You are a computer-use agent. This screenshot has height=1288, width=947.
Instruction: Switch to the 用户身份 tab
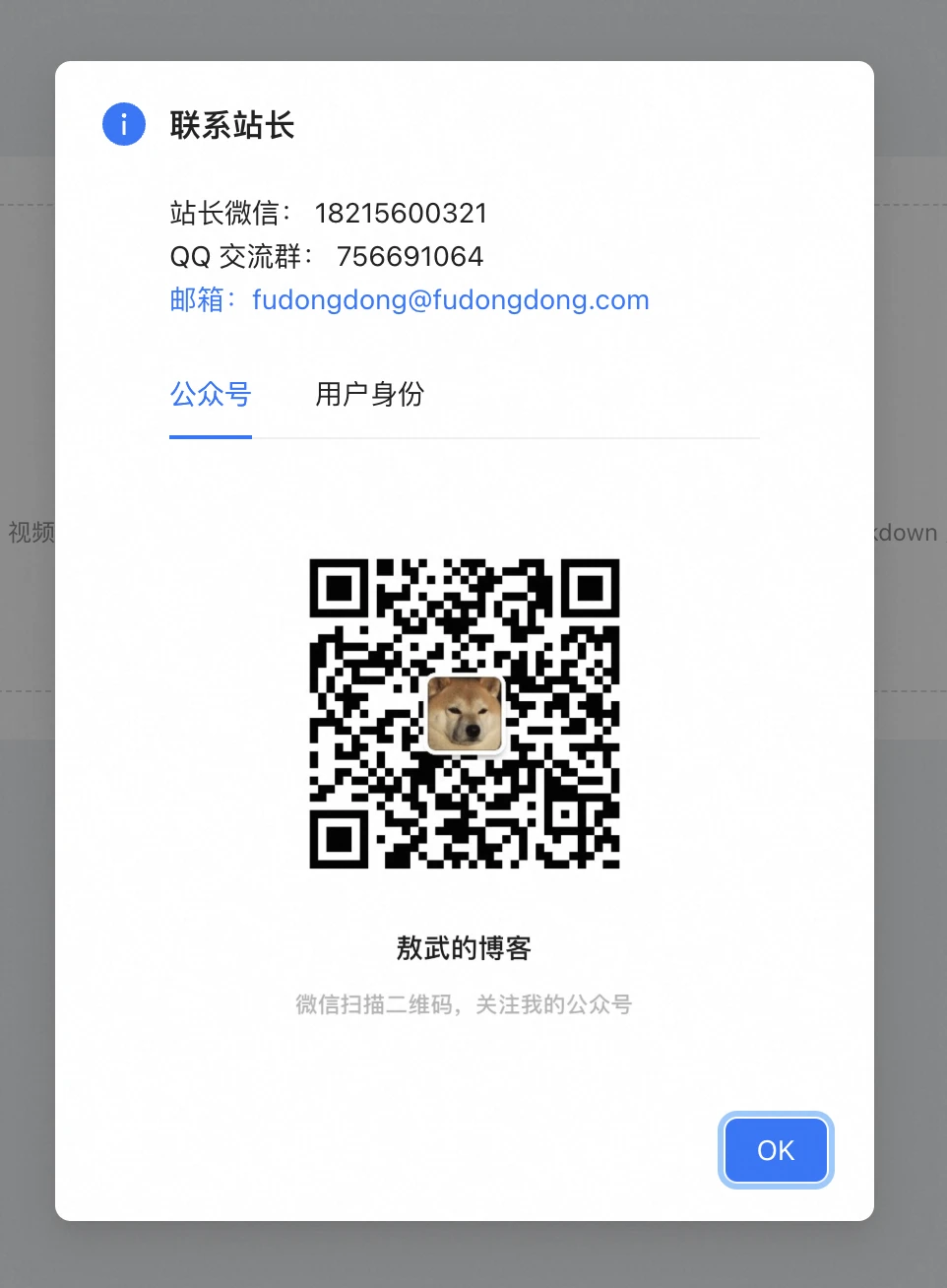click(x=369, y=395)
